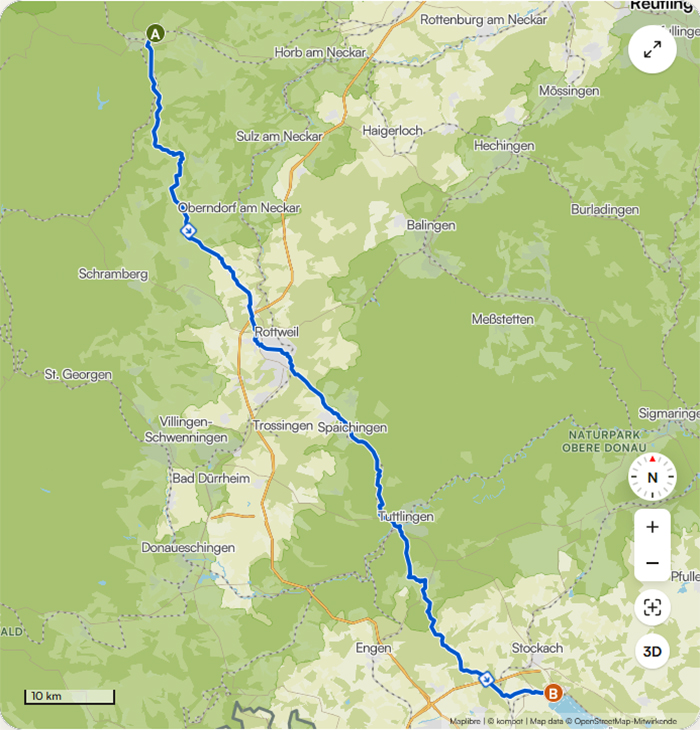This screenshot has width=700, height=730.
Task: Zoom in on the map
Action: [652, 526]
